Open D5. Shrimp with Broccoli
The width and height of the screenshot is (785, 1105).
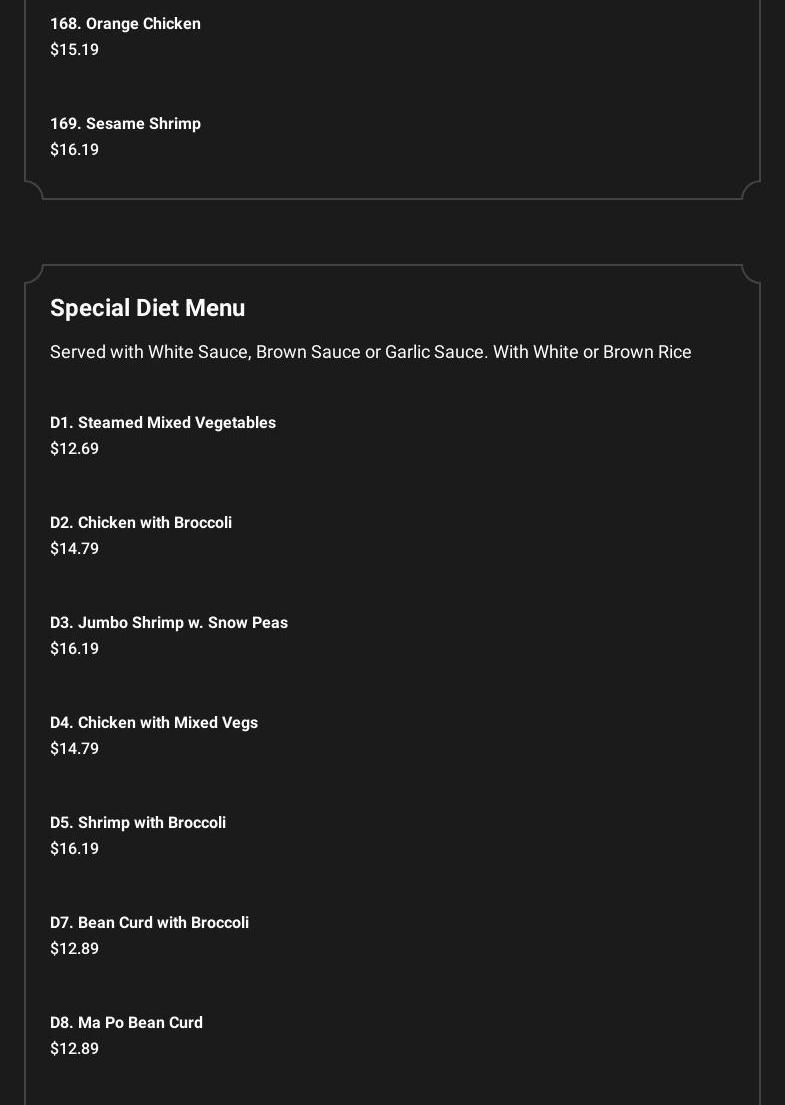pyautogui.click(x=138, y=823)
